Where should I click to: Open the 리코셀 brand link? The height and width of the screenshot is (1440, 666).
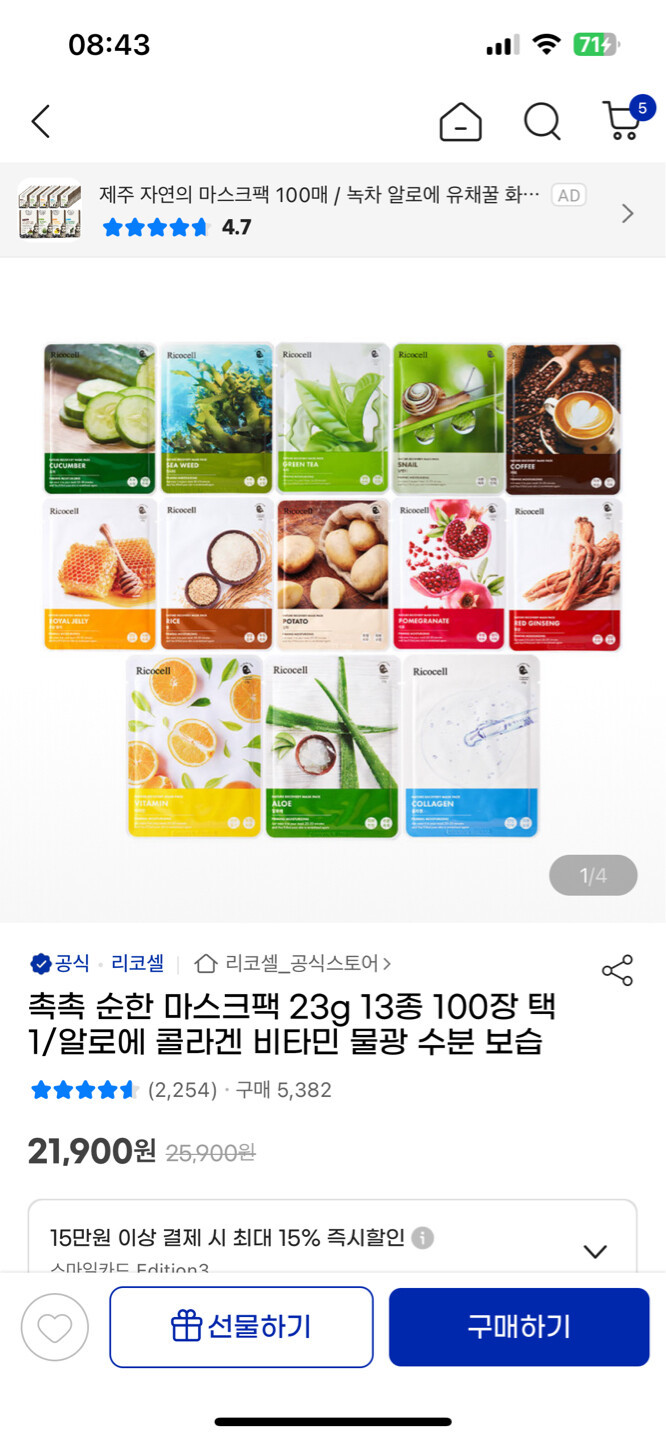(137, 963)
